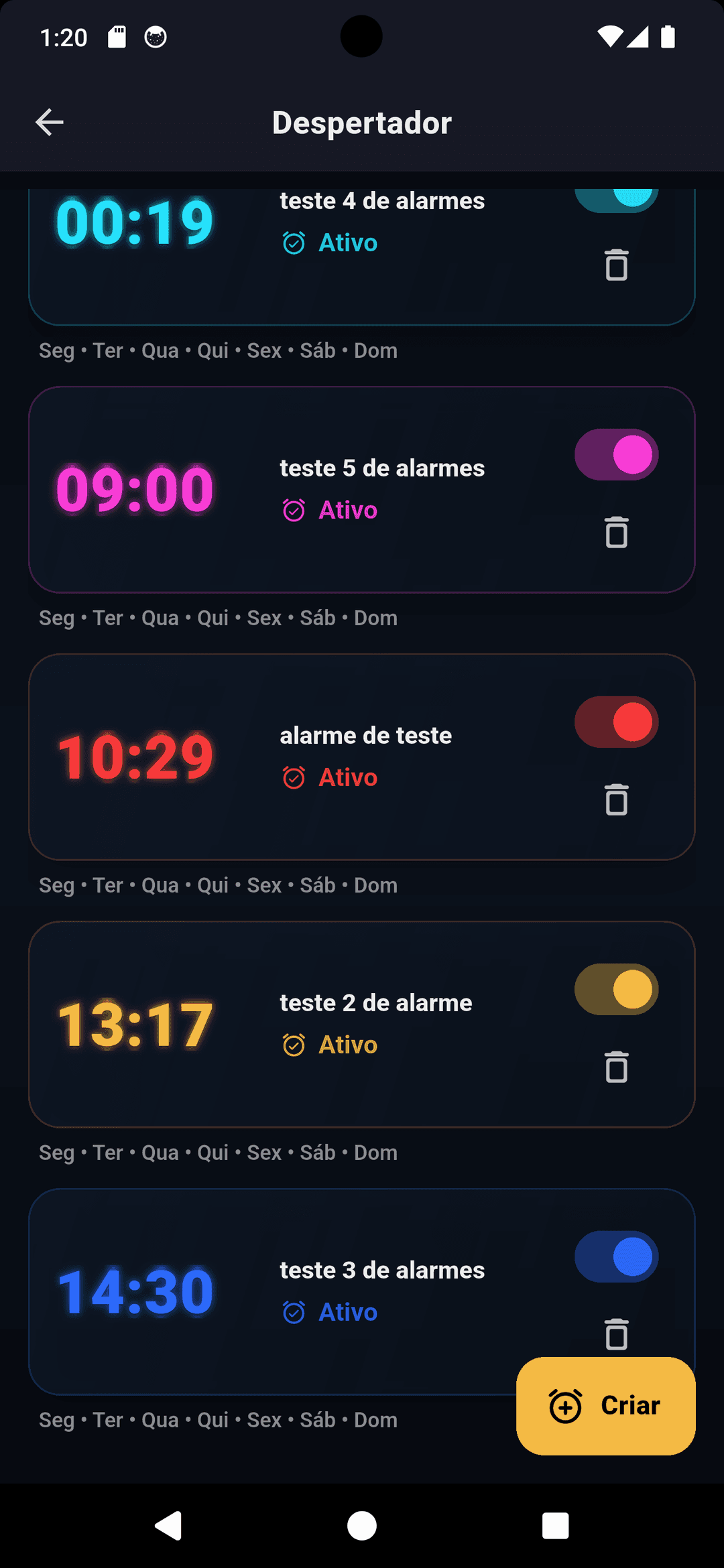Tap the delete icon for teste 4 de alarmes
The width and height of the screenshot is (724, 1568).
(x=615, y=264)
